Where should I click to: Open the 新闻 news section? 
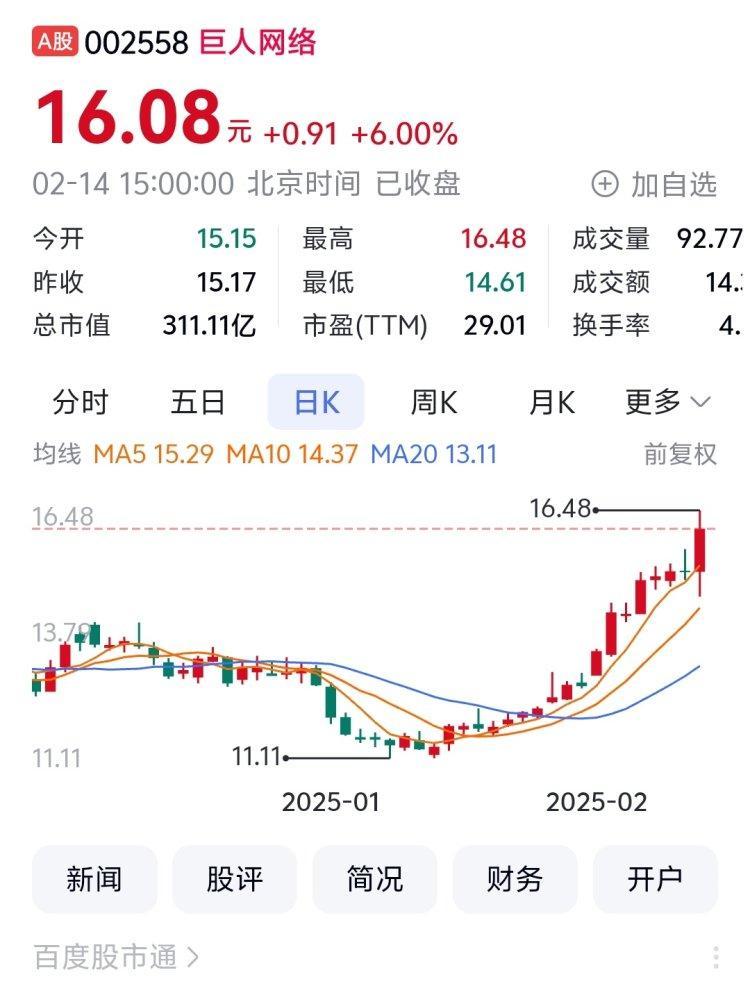pyautogui.click(x=94, y=879)
